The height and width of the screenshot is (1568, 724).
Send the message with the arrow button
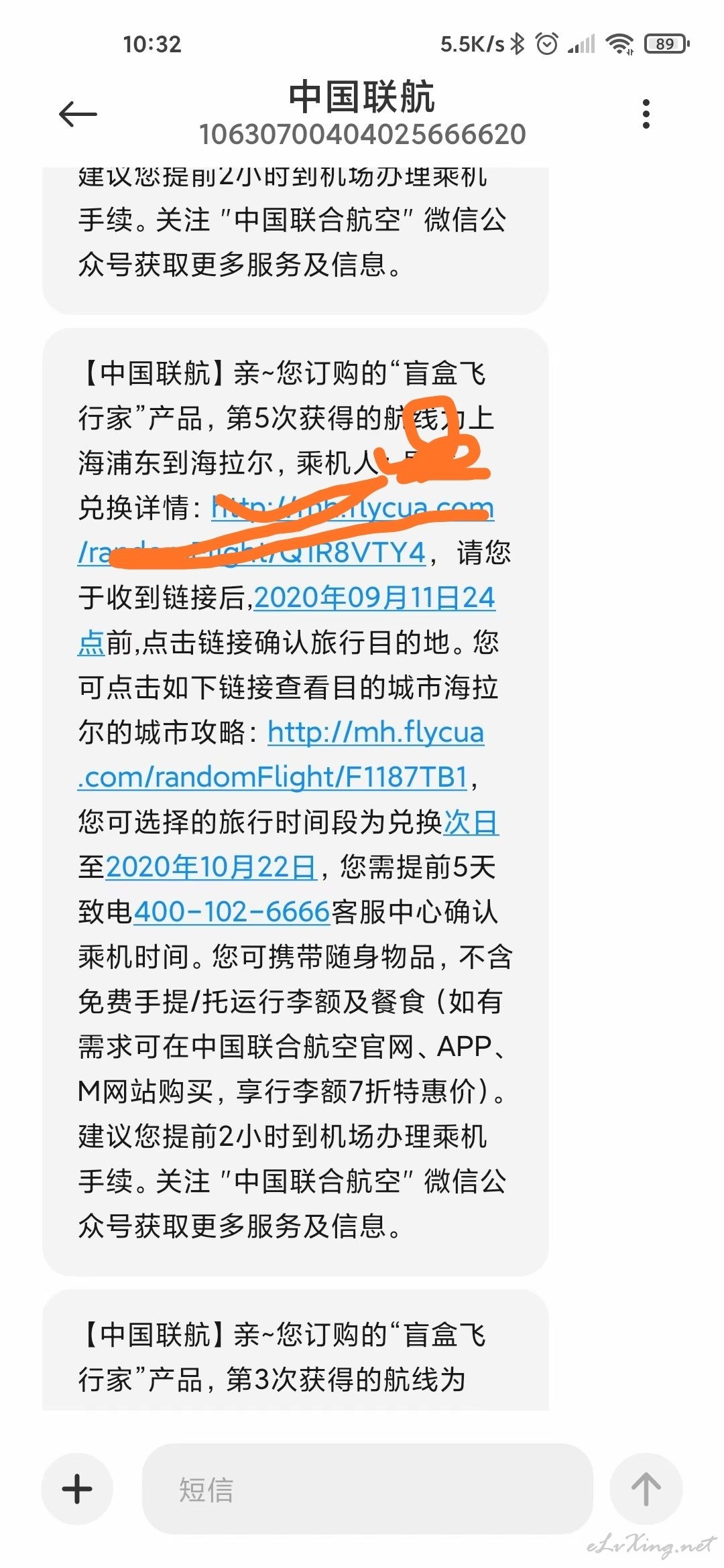[646, 1489]
